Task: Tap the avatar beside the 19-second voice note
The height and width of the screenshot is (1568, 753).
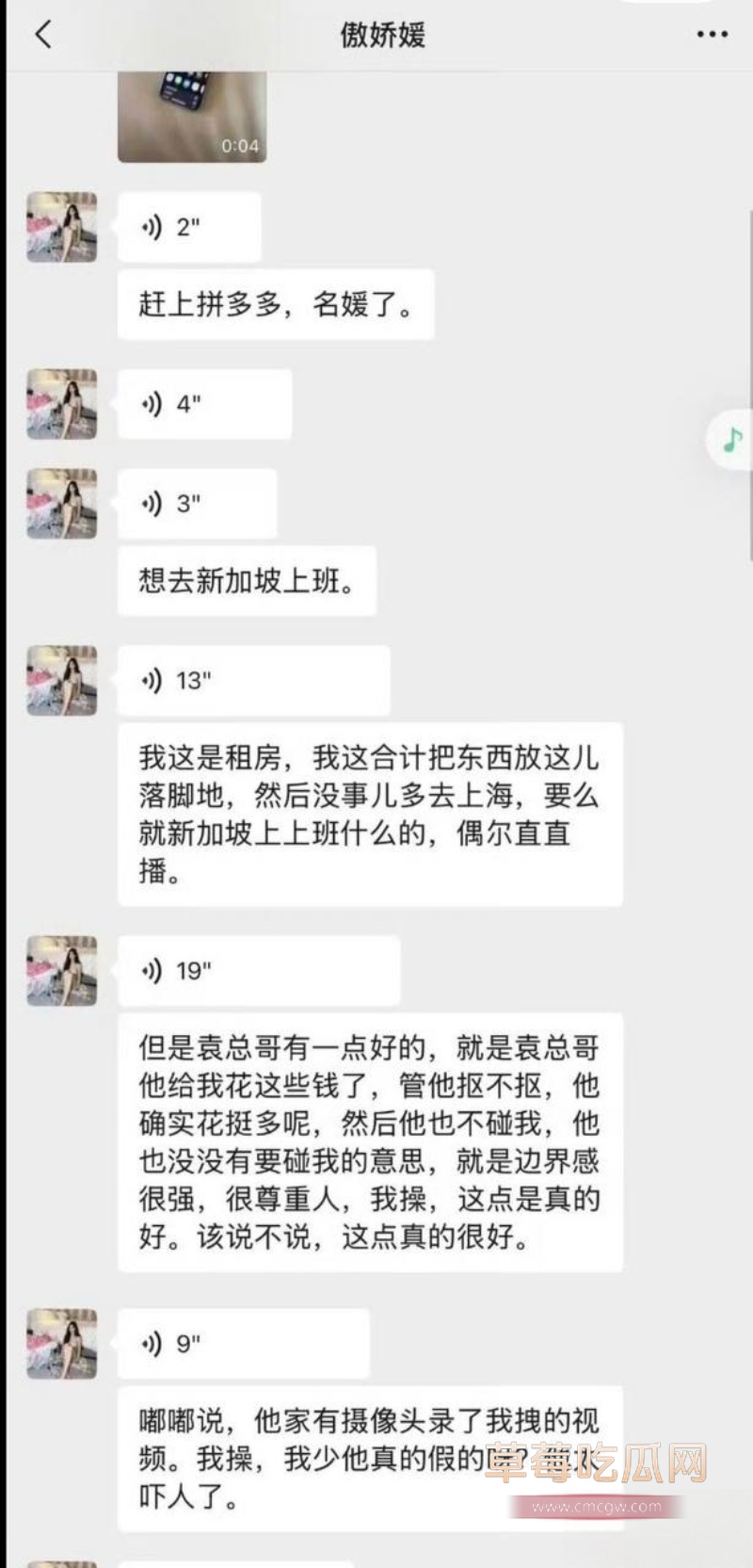Action: [61, 970]
